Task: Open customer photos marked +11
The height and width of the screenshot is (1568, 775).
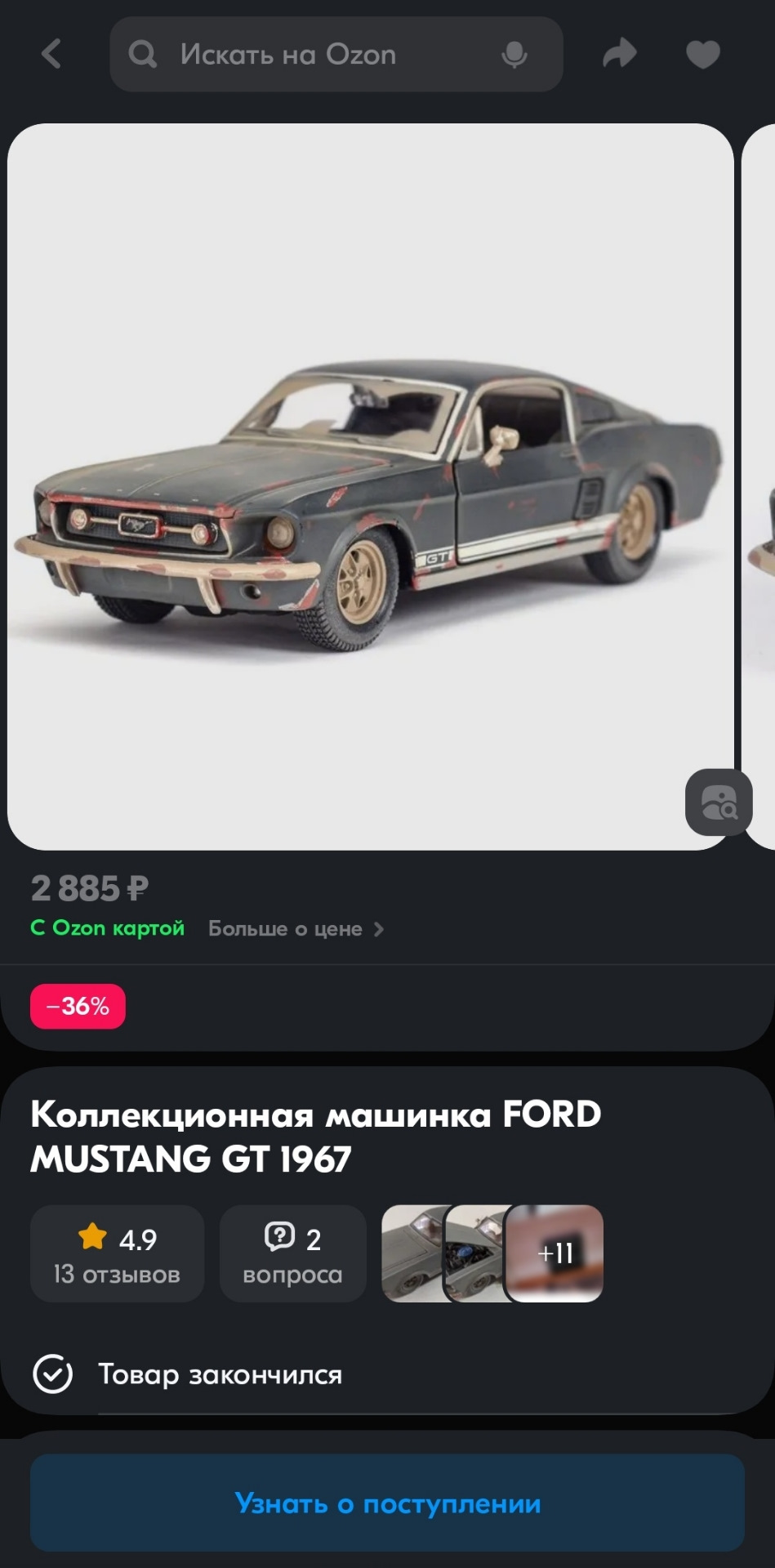Action: tap(555, 1253)
